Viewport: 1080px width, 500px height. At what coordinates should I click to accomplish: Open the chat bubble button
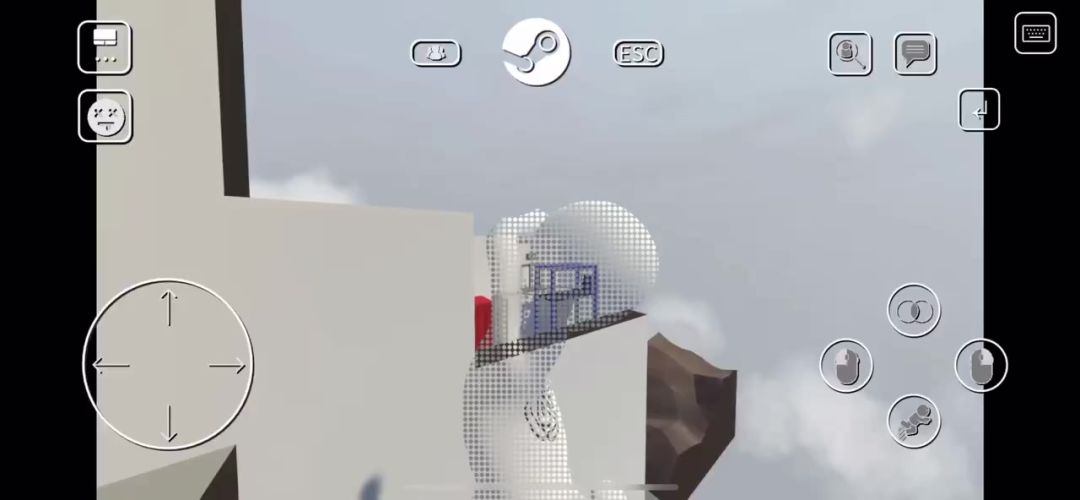click(x=915, y=54)
